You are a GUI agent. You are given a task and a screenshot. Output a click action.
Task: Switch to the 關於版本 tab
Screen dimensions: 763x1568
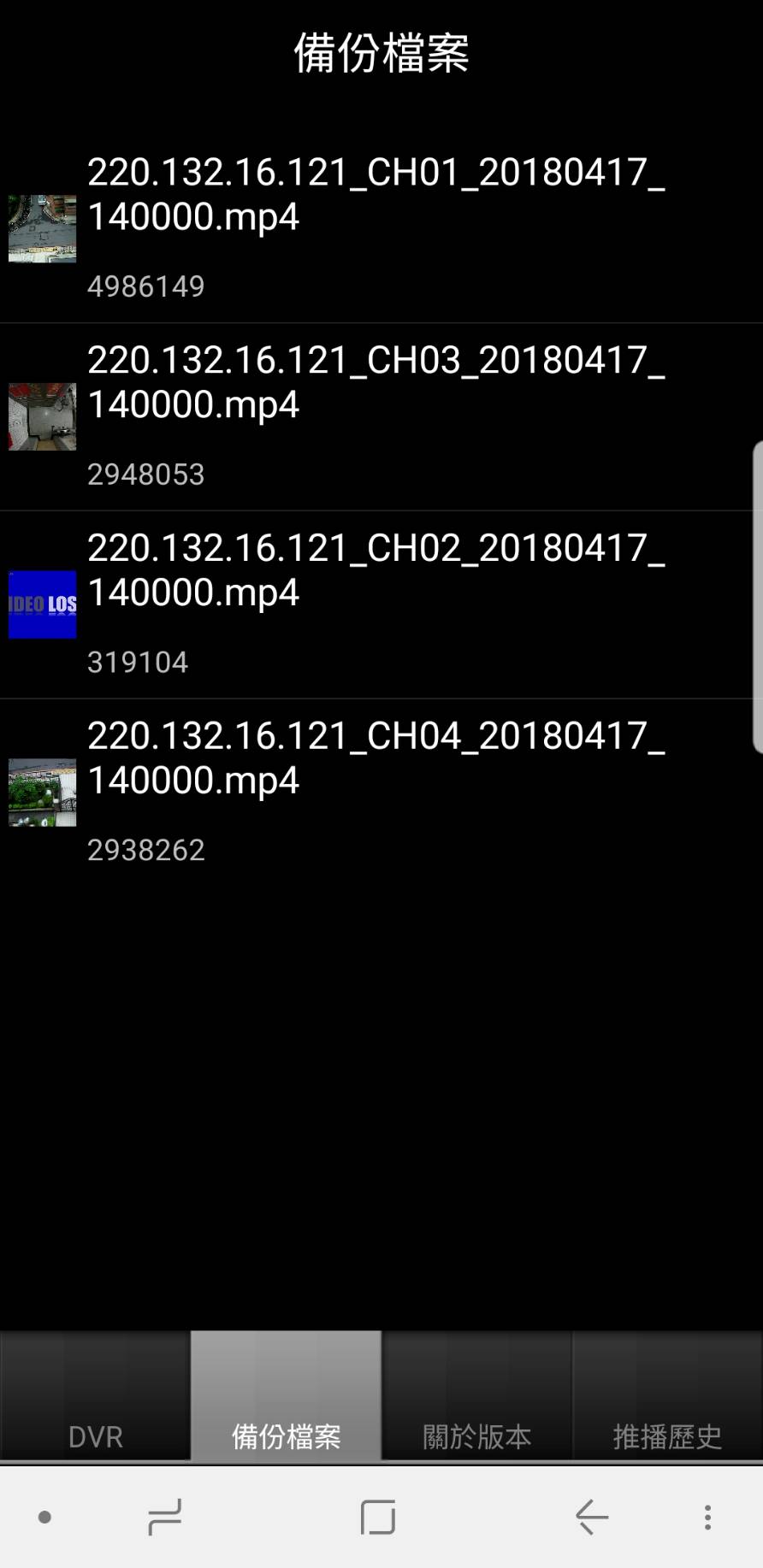coord(476,1396)
